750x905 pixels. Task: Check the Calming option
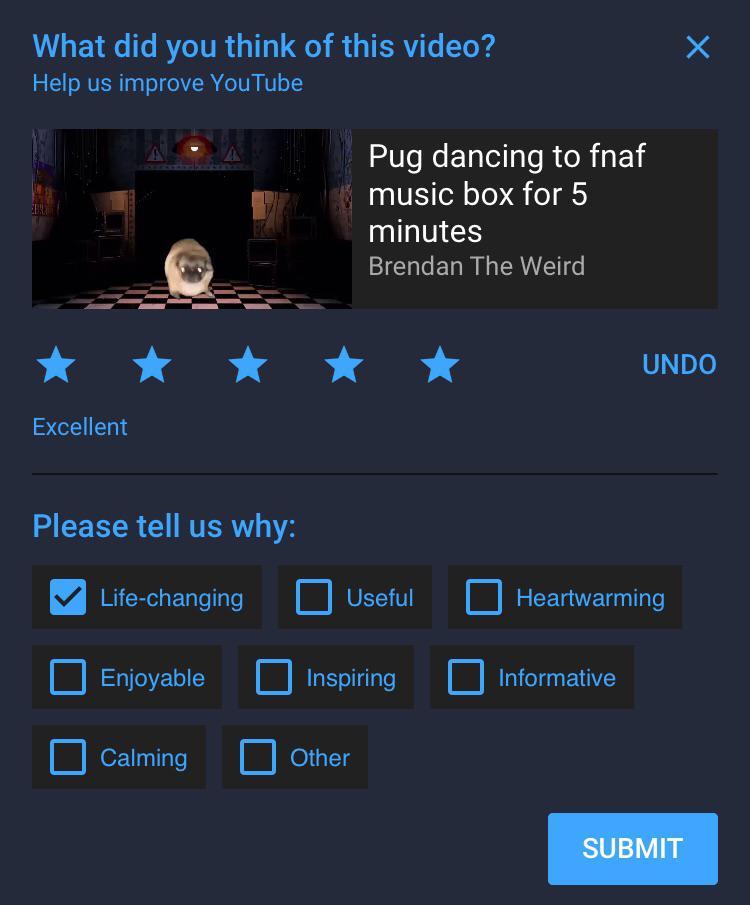tap(68, 758)
